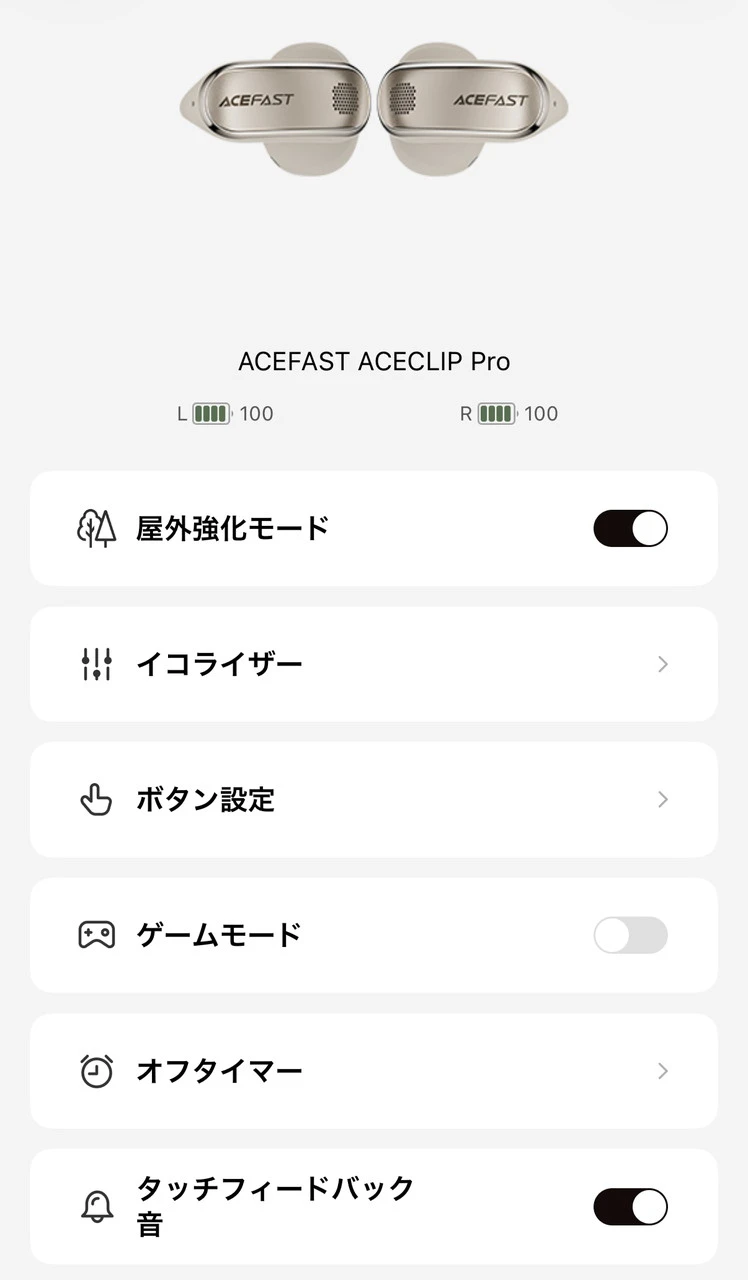
Task: Open イコライザー settings
Action: [x=373, y=664]
